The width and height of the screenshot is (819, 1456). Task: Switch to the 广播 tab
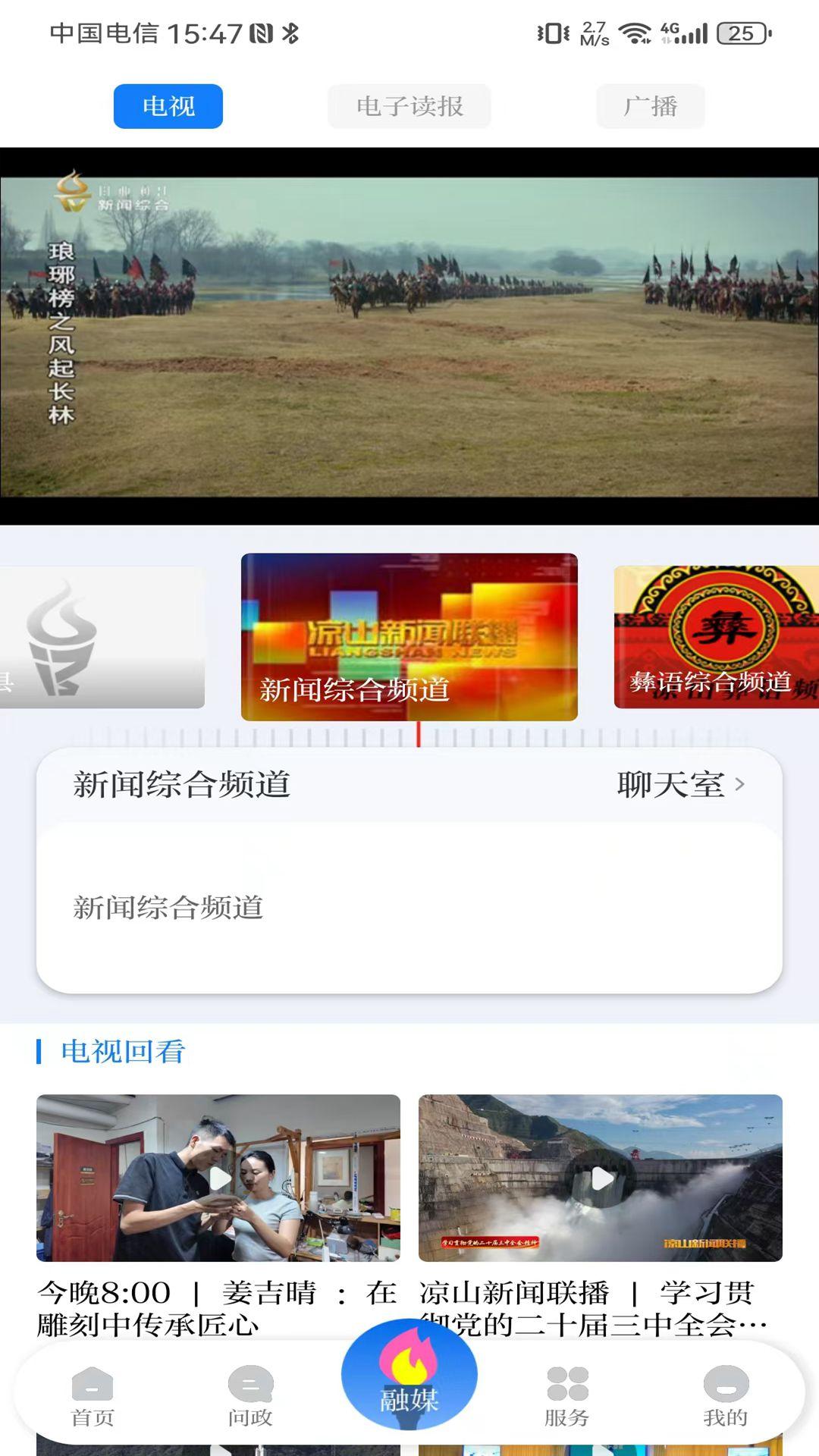[651, 106]
